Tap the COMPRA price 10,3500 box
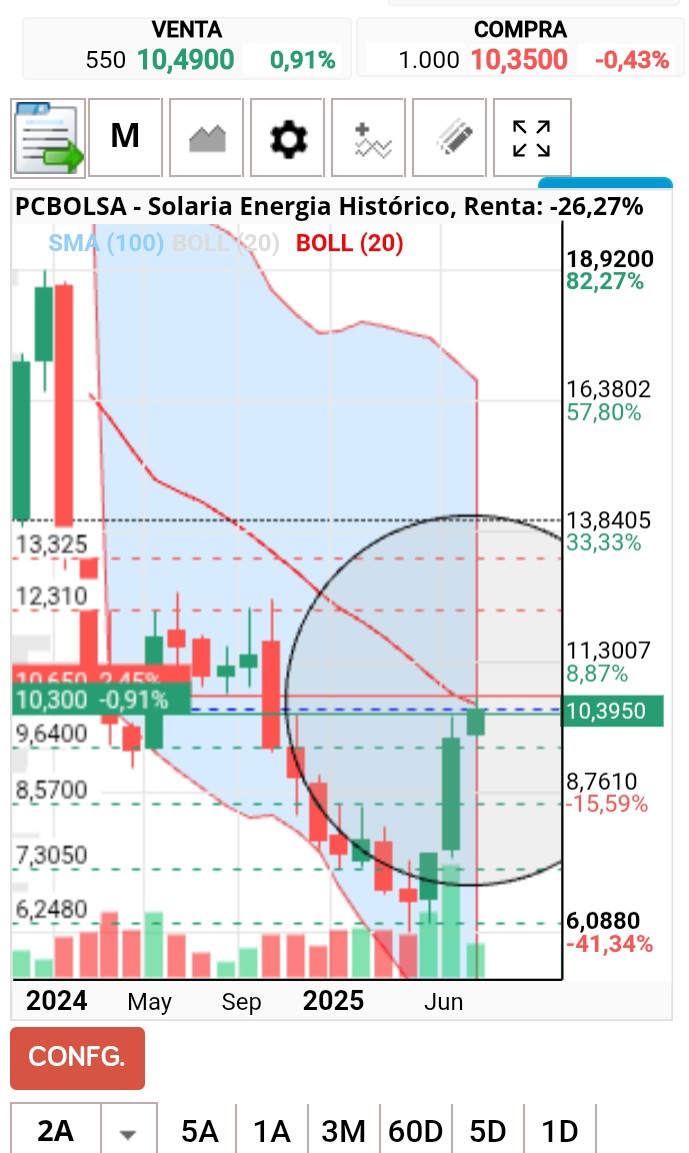The height and width of the screenshot is (1153, 689). pos(519,60)
